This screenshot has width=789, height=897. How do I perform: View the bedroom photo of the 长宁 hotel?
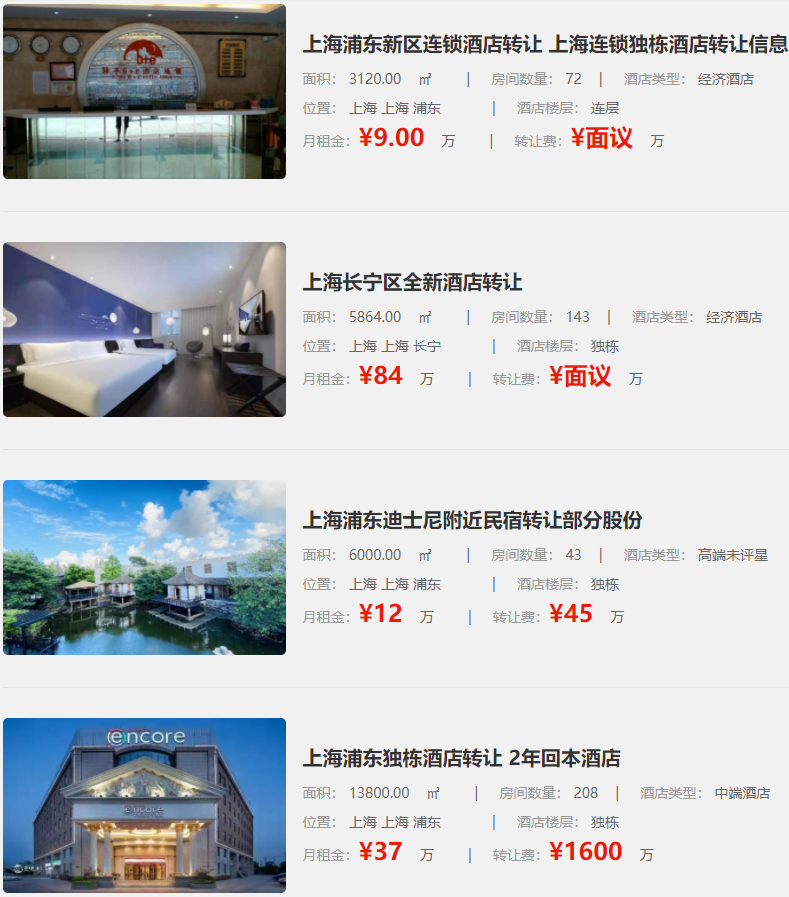coord(144,329)
